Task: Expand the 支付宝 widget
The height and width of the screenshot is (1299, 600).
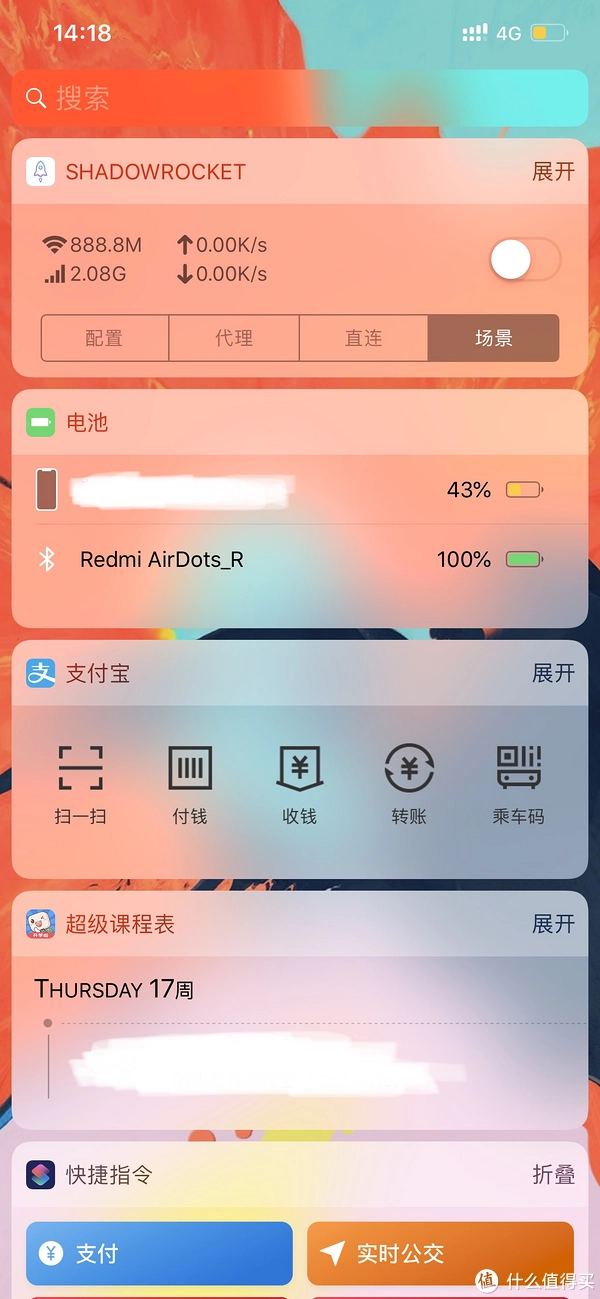Action: point(553,673)
